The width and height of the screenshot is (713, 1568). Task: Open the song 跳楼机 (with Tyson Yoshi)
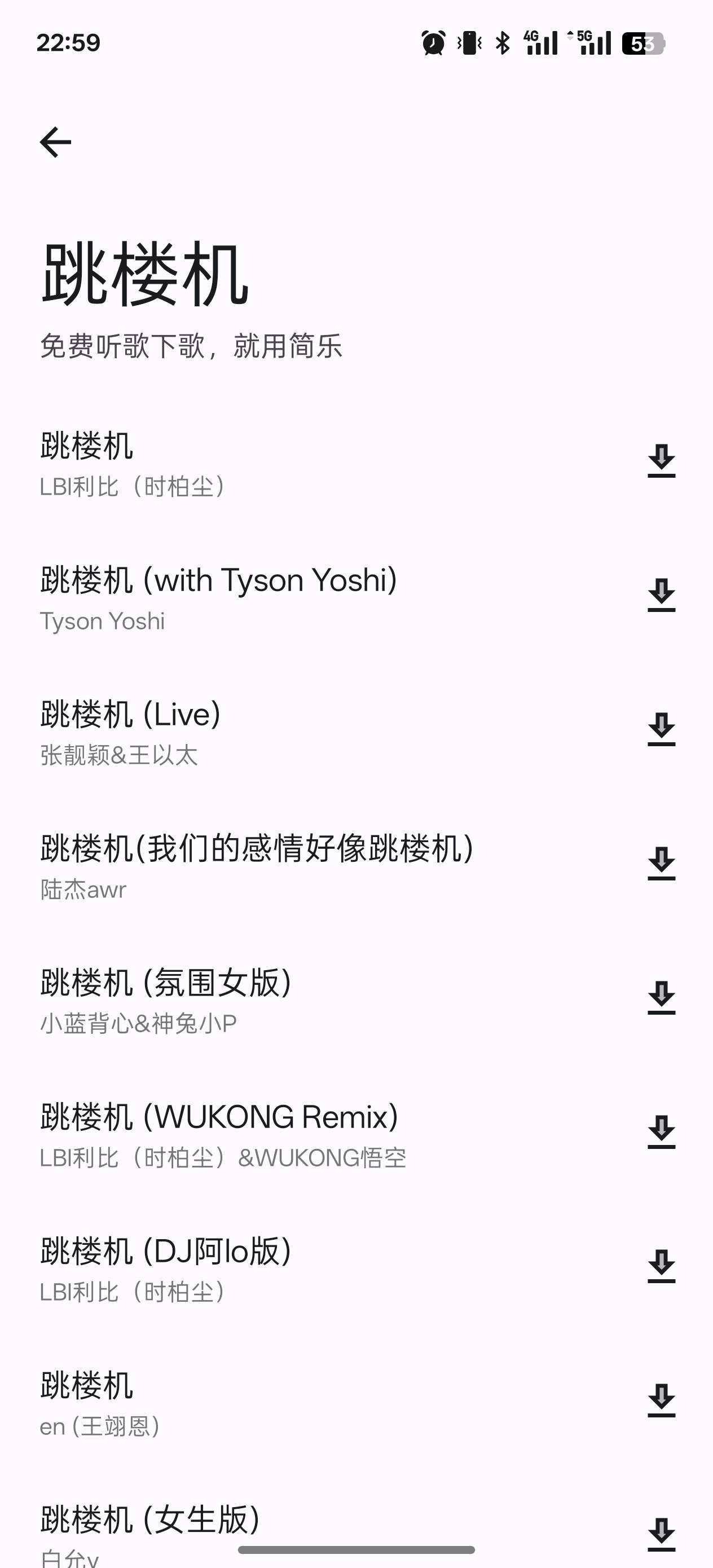[244, 597]
